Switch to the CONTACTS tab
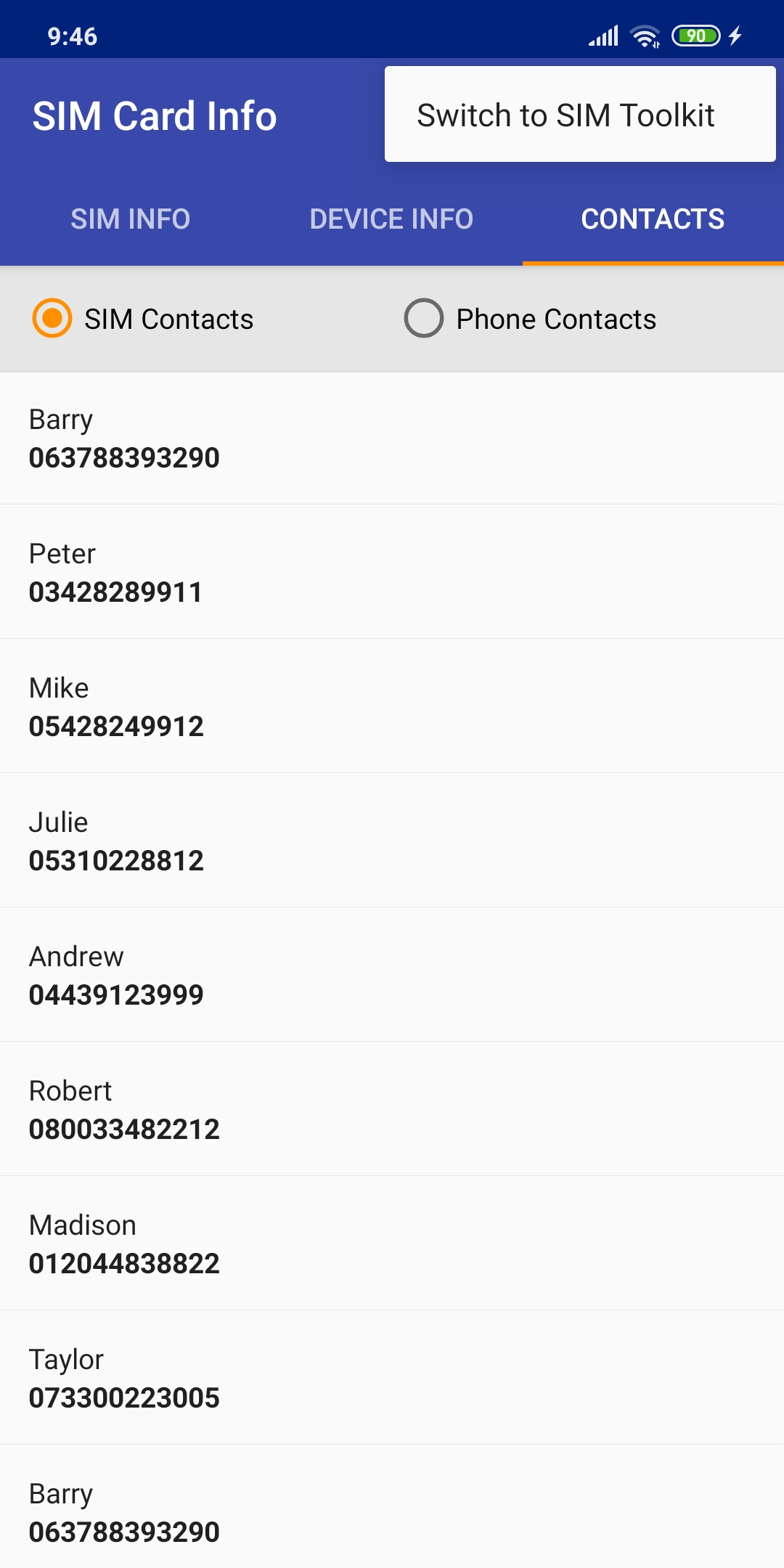This screenshot has width=784, height=1568. (653, 219)
